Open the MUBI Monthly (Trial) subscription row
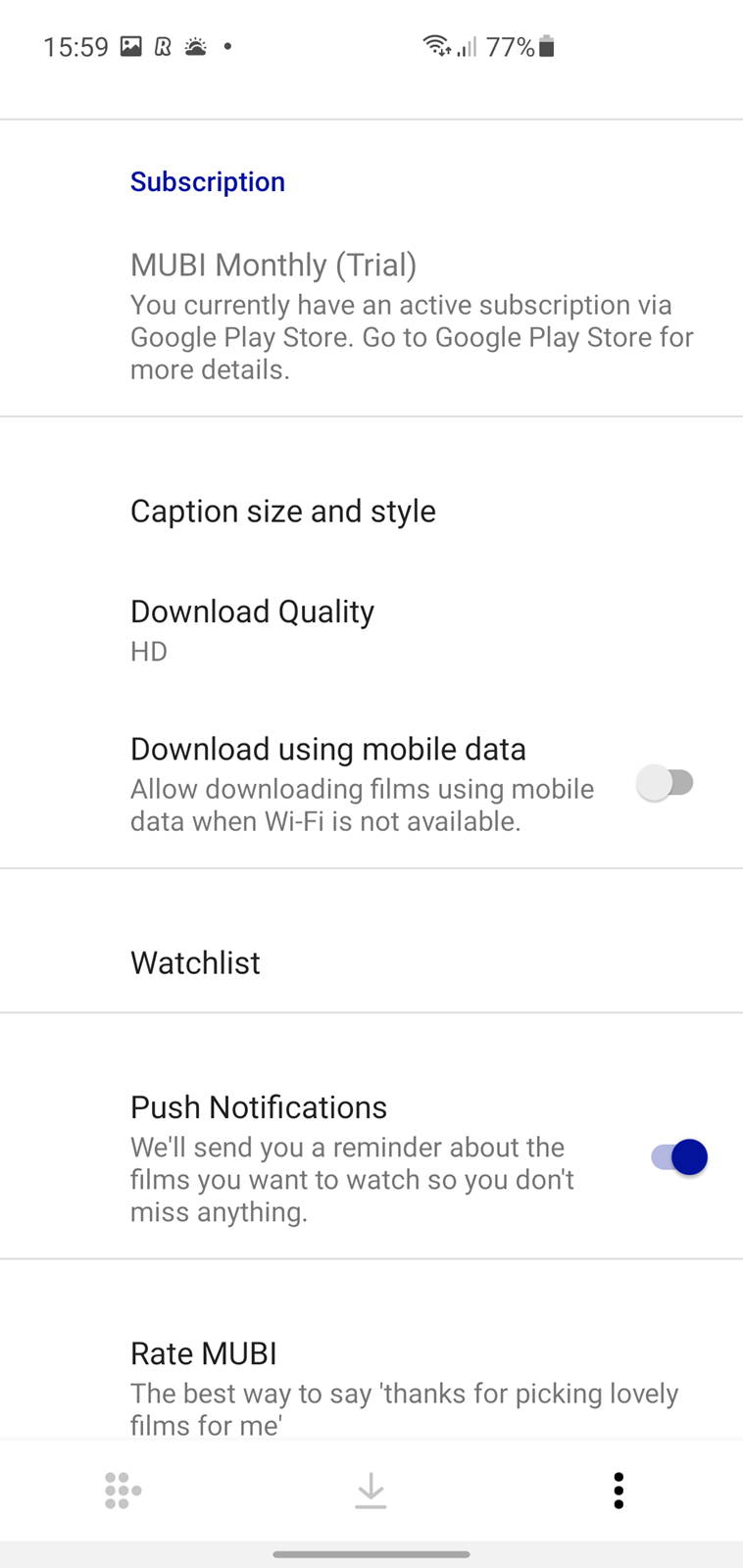 [371, 317]
